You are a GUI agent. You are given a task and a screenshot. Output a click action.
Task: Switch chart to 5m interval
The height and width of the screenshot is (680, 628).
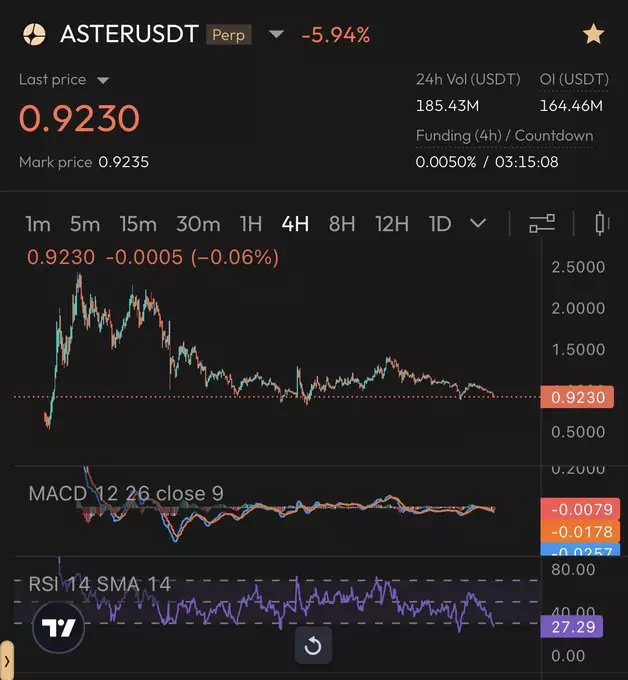(85, 224)
